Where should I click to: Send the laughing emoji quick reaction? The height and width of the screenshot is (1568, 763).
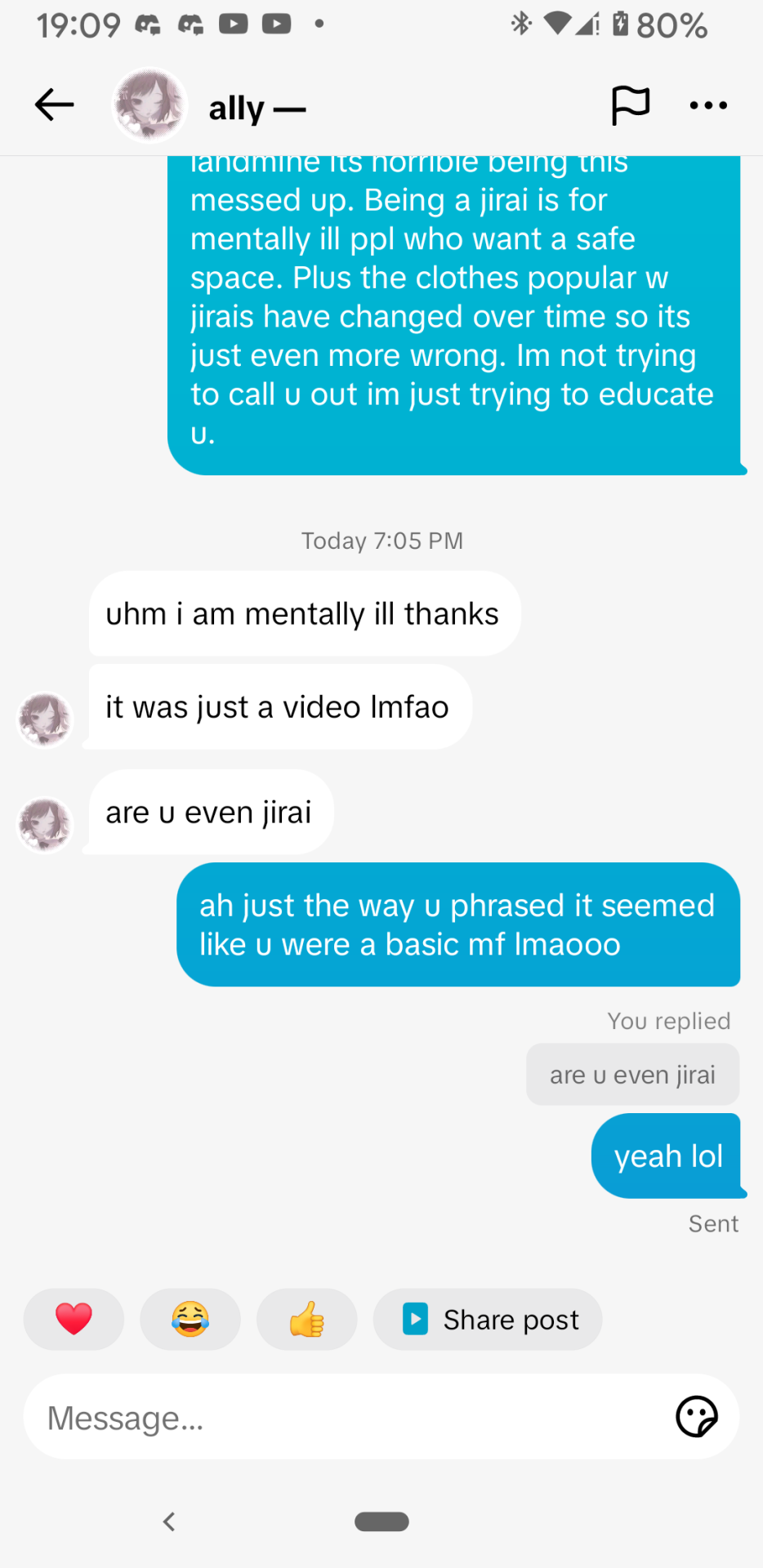click(x=190, y=1319)
